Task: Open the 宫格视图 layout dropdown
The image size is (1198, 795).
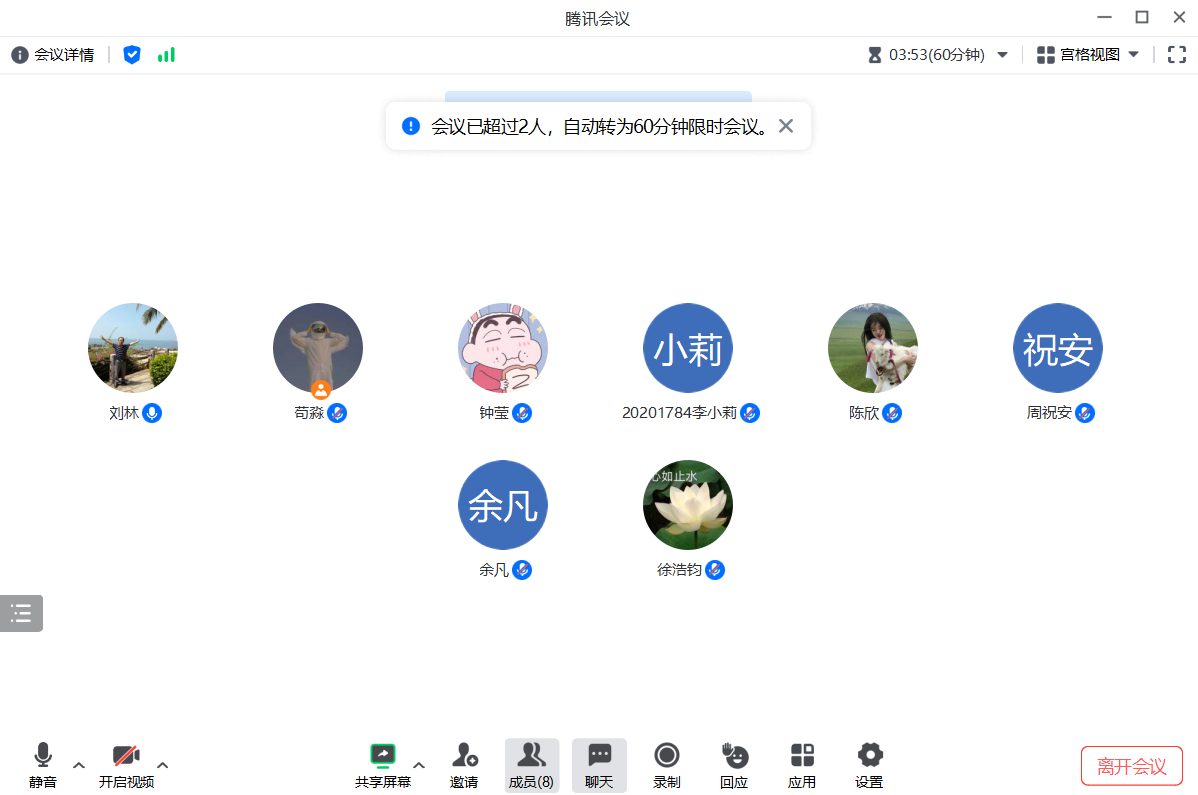Action: point(1088,55)
